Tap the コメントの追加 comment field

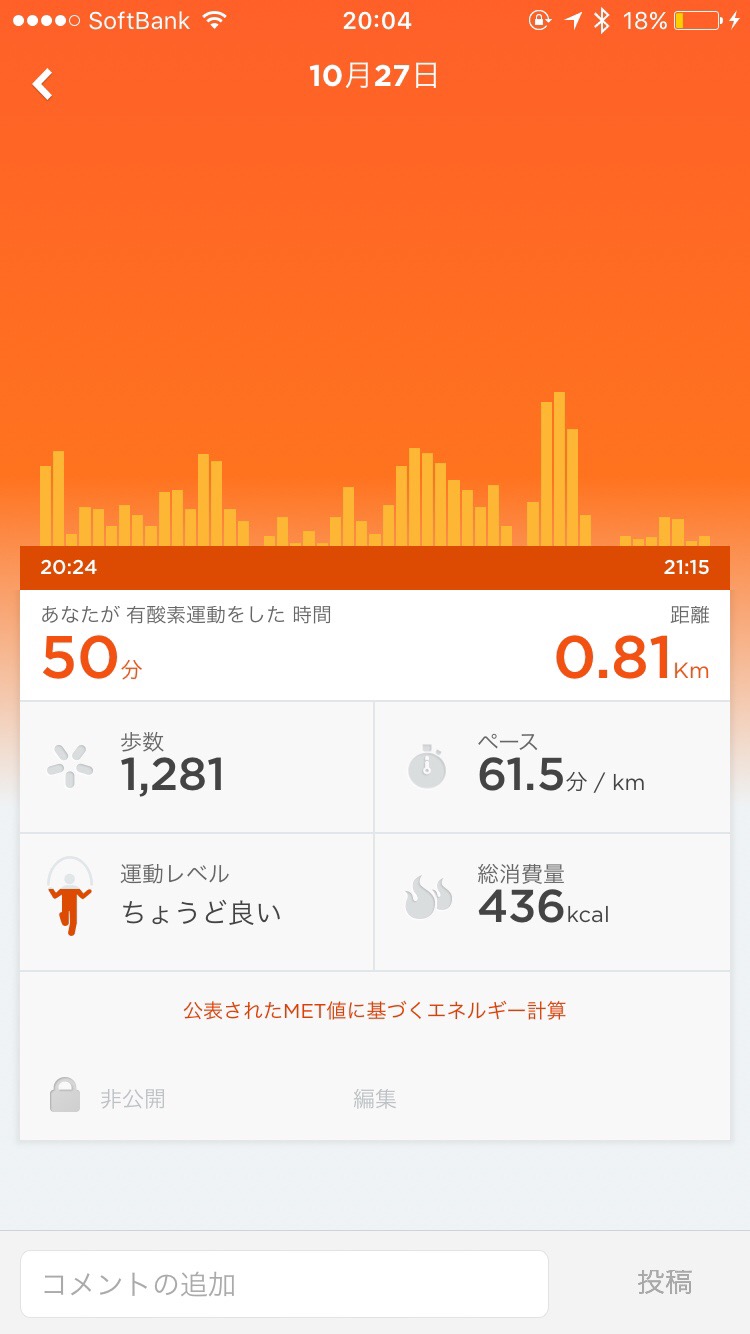284,1284
